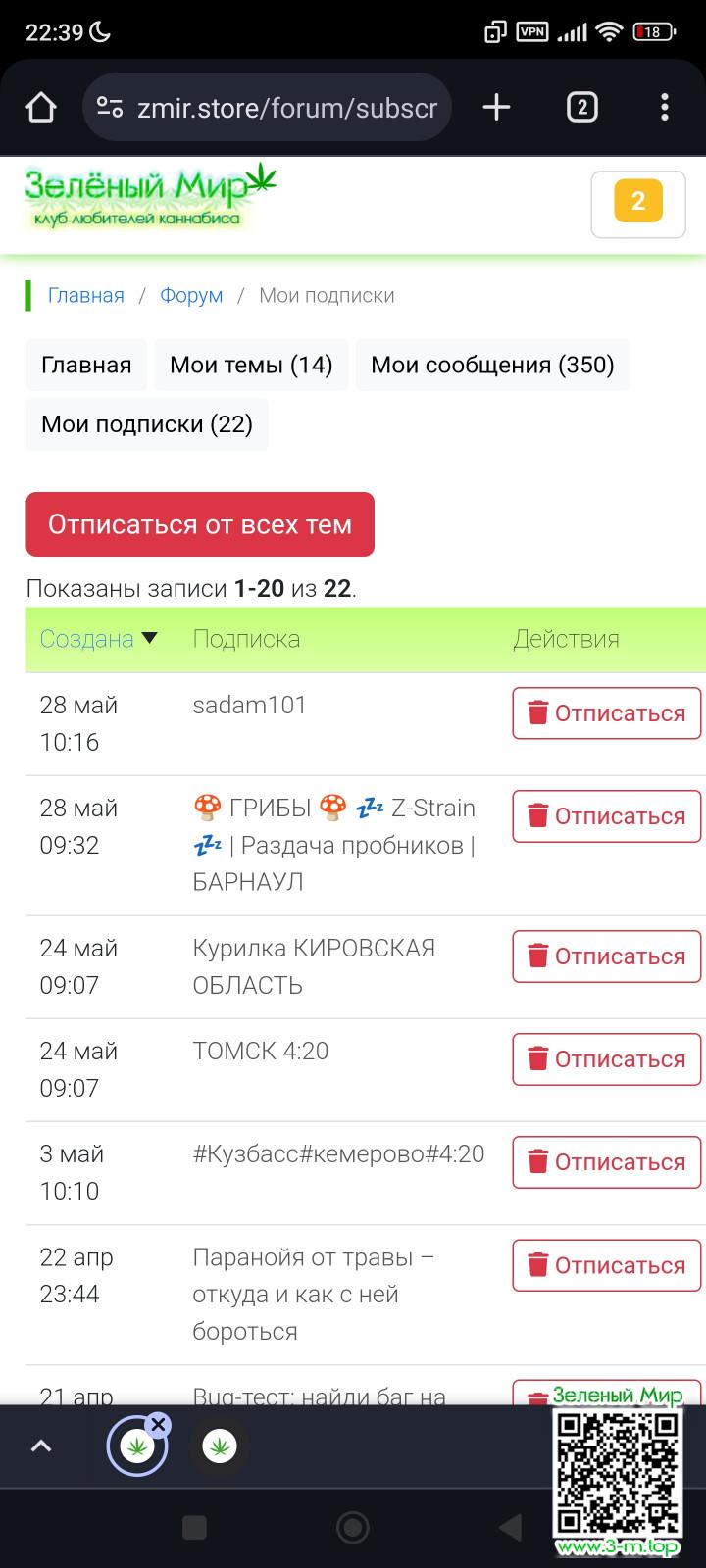Open the browser overflow menu
The height and width of the screenshot is (1568, 706).
point(665,107)
